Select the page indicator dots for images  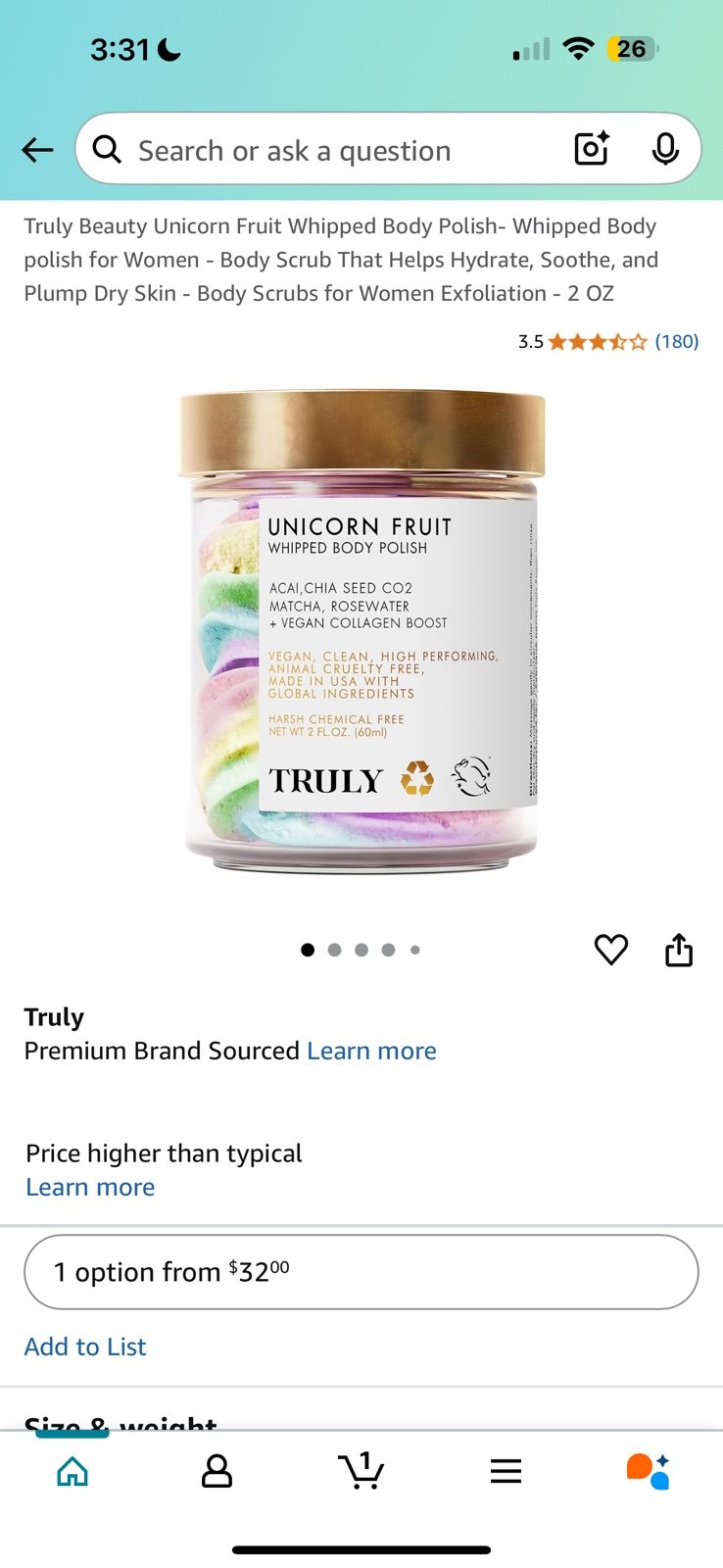tap(361, 950)
